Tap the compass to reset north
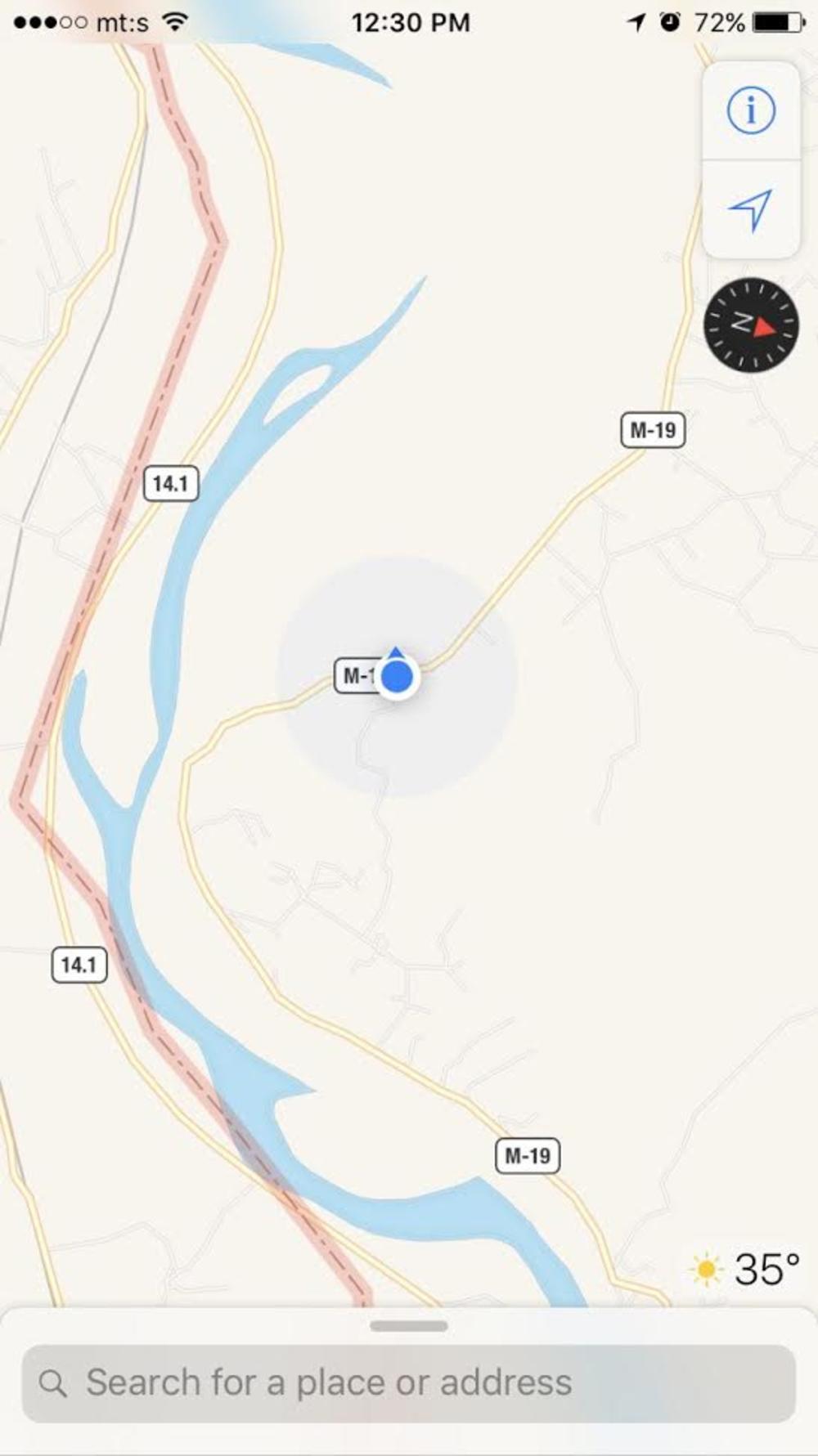The width and height of the screenshot is (818, 1456). [x=751, y=325]
